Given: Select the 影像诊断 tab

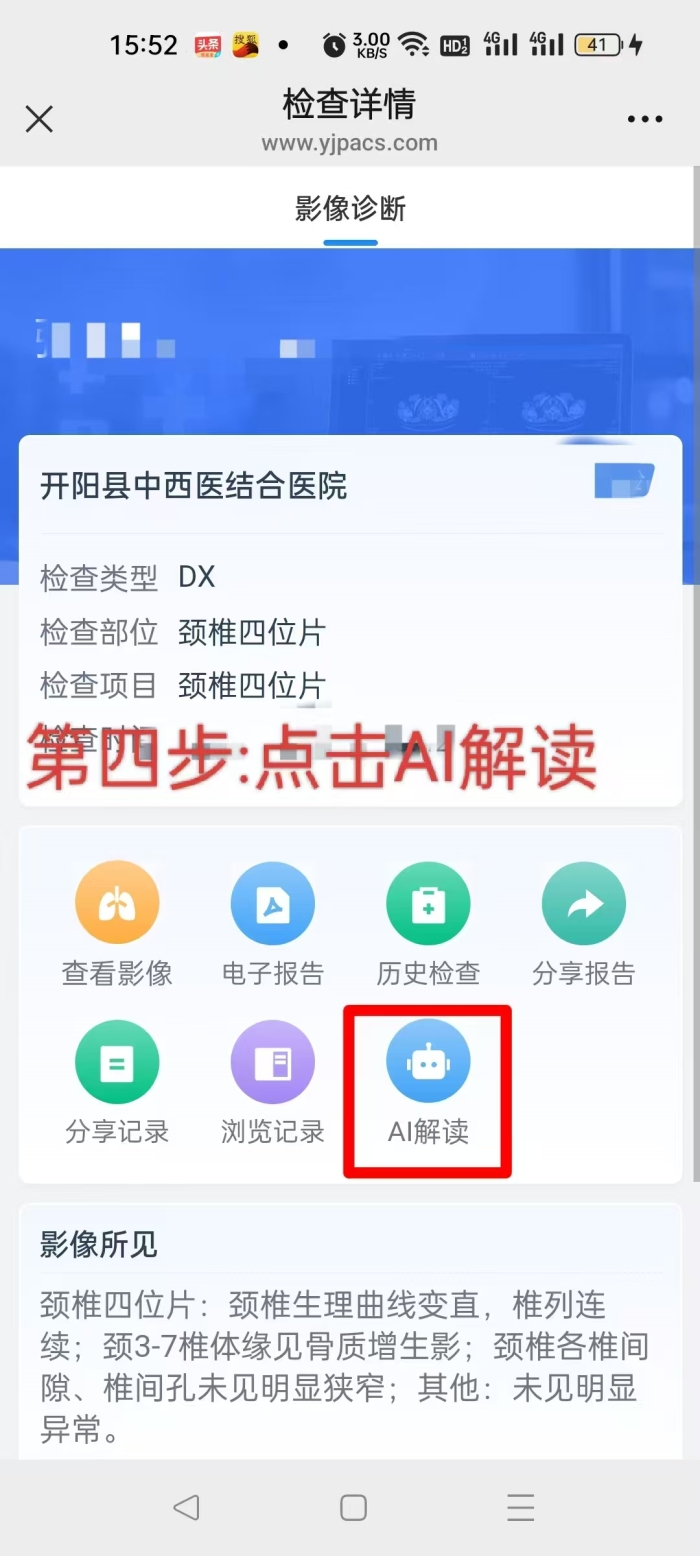Looking at the screenshot, I should pos(350,209).
